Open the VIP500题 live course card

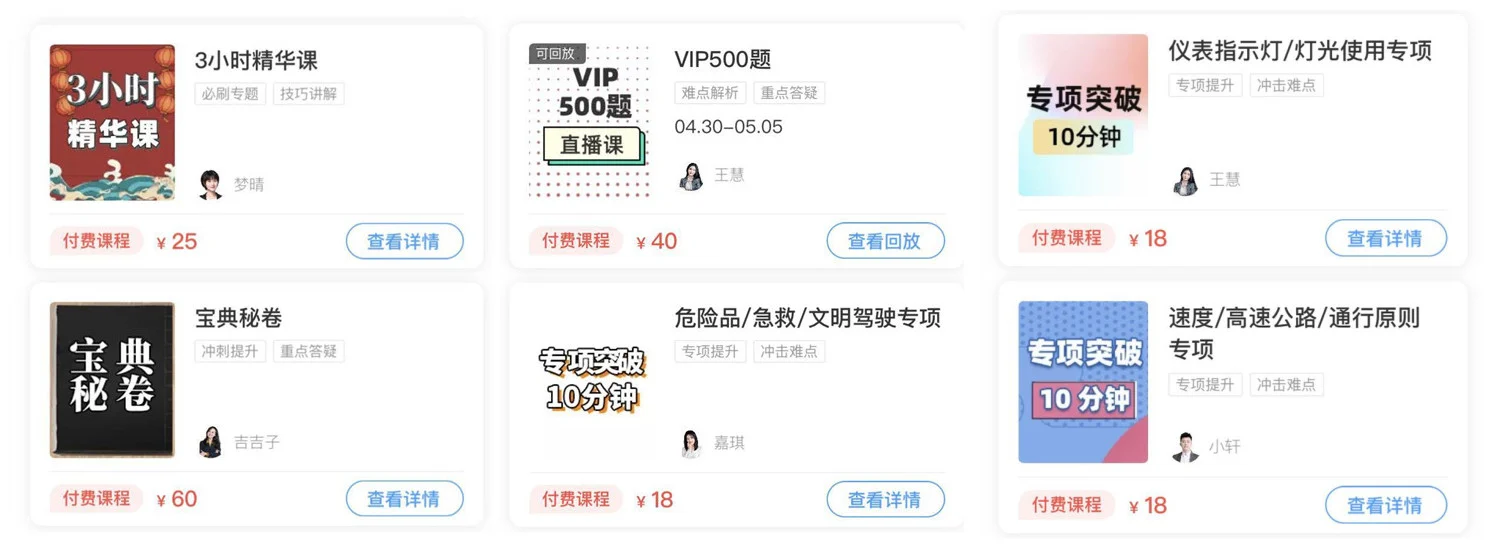(x=722, y=59)
